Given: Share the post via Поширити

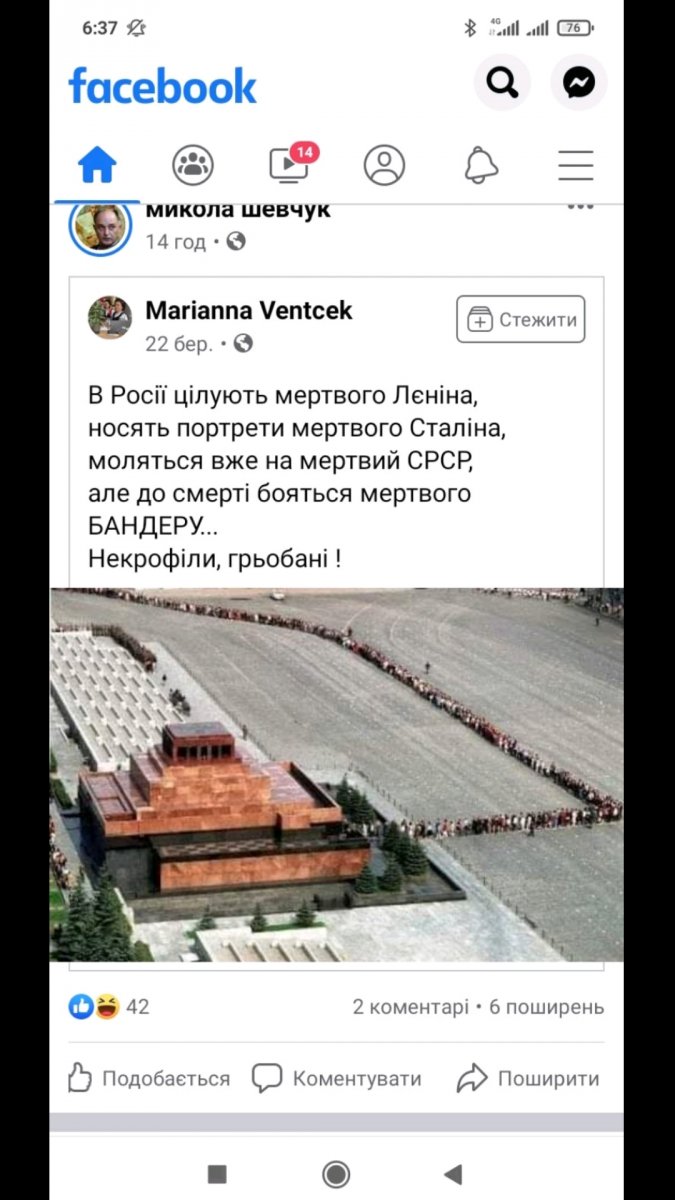Looking at the screenshot, I should (x=528, y=1079).
